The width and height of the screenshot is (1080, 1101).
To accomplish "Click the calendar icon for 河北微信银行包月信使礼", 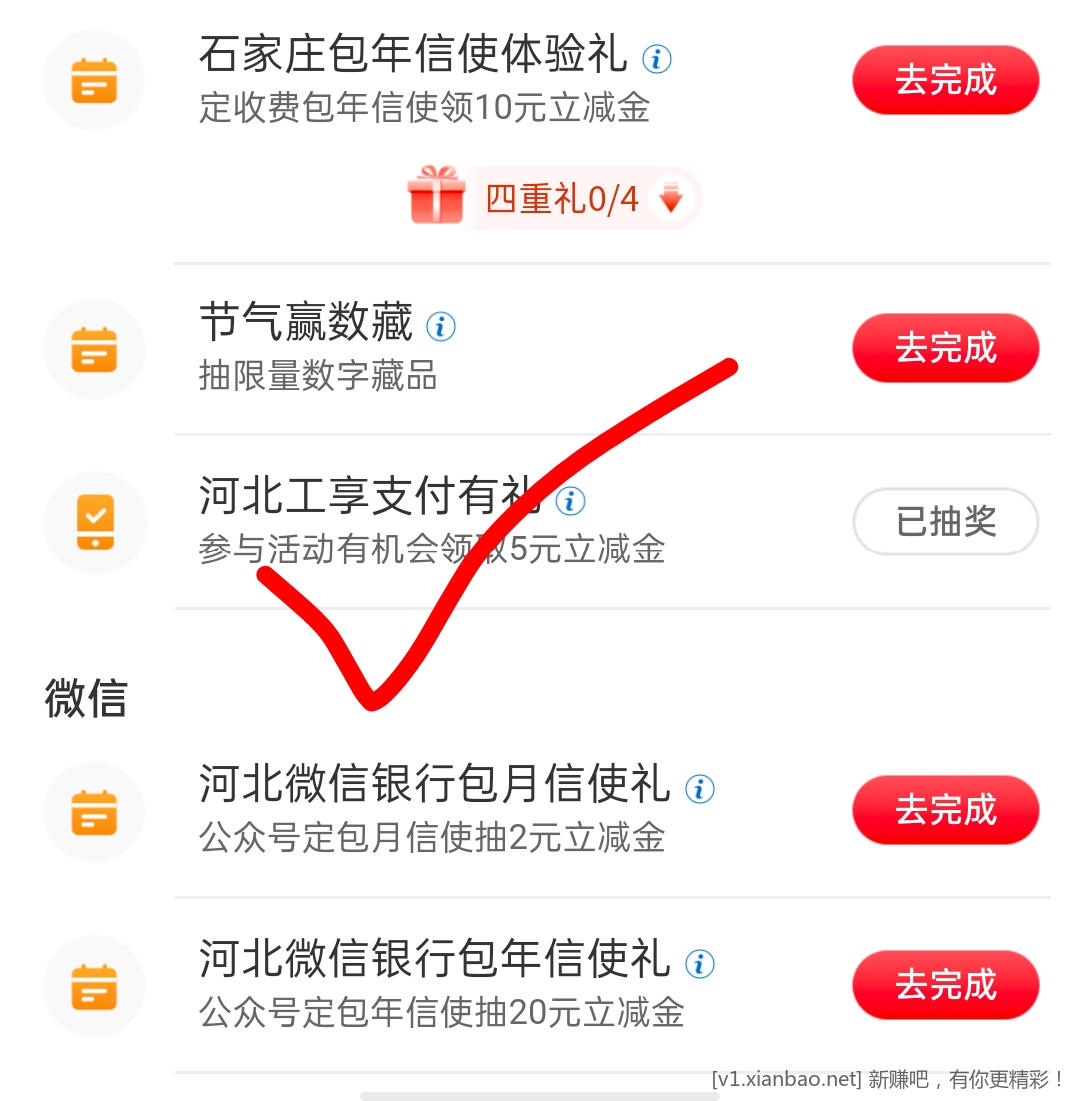I will point(94,811).
